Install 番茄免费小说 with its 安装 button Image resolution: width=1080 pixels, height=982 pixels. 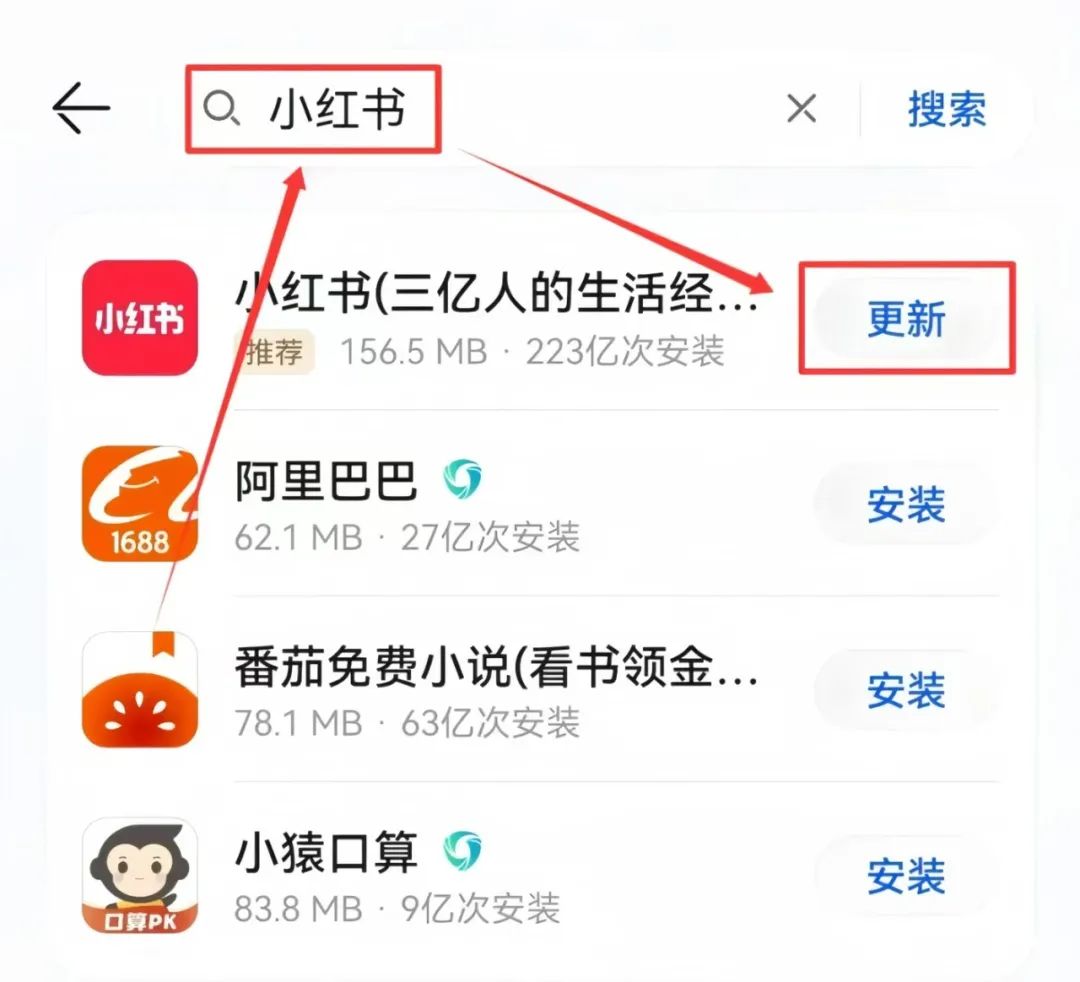[x=906, y=690]
